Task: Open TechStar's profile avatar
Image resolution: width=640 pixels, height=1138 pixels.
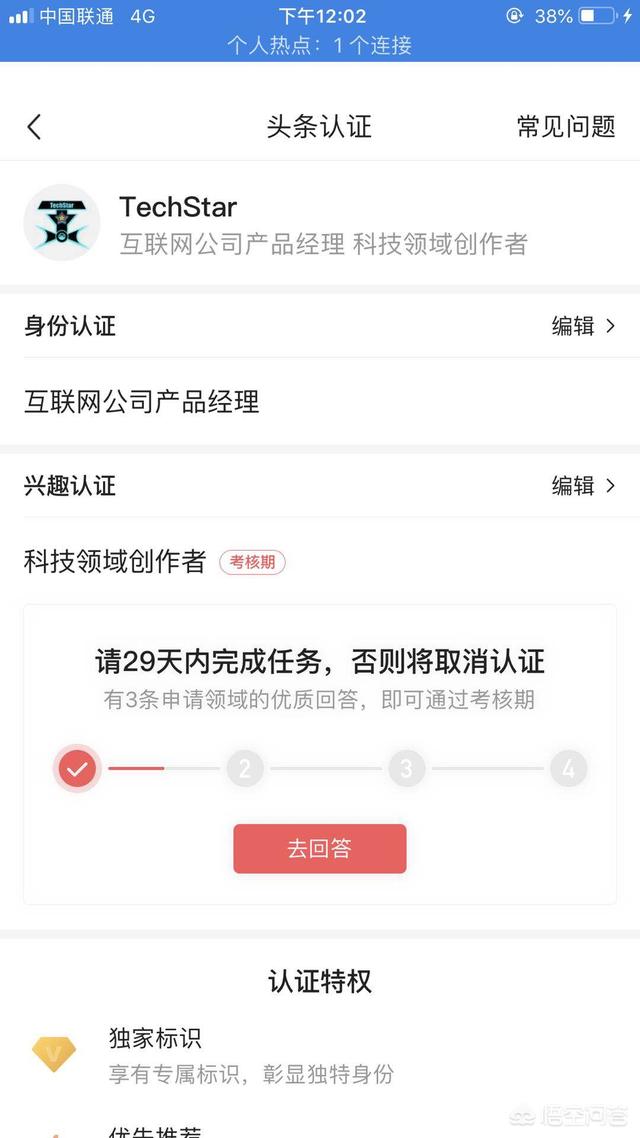Action: pyautogui.click(x=62, y=222)
